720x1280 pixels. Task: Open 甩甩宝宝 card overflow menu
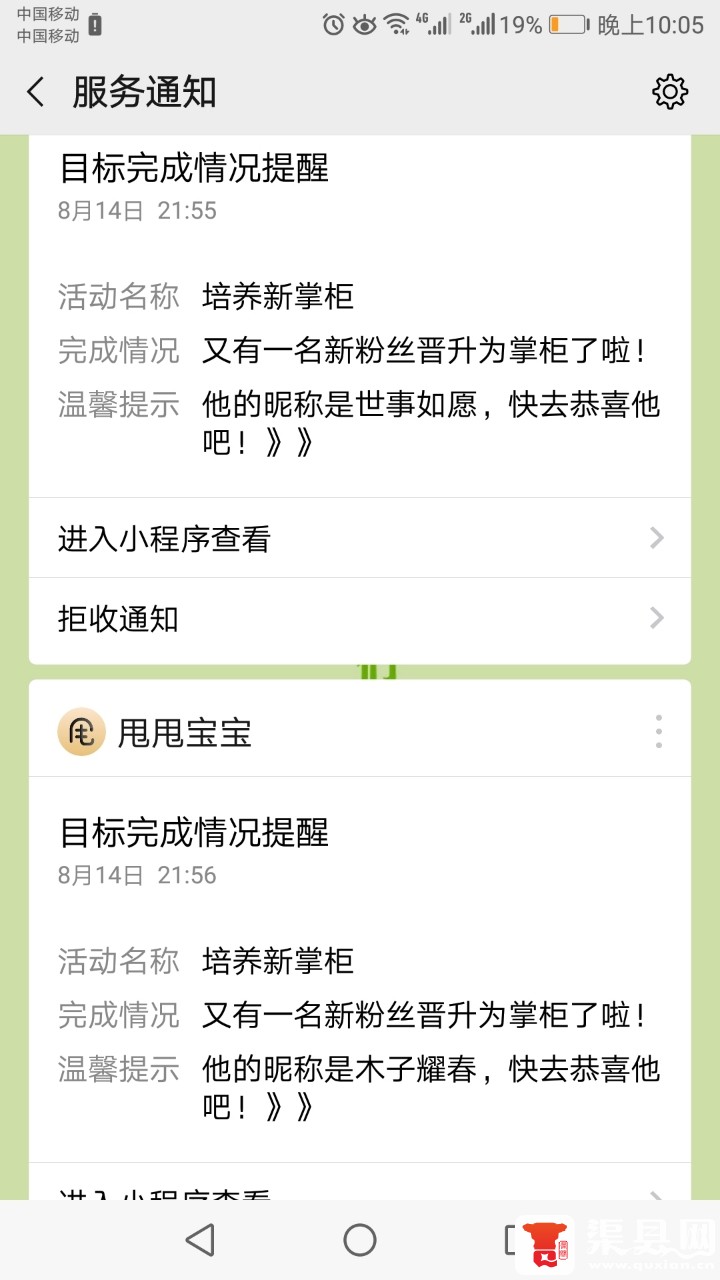(658, 732)
